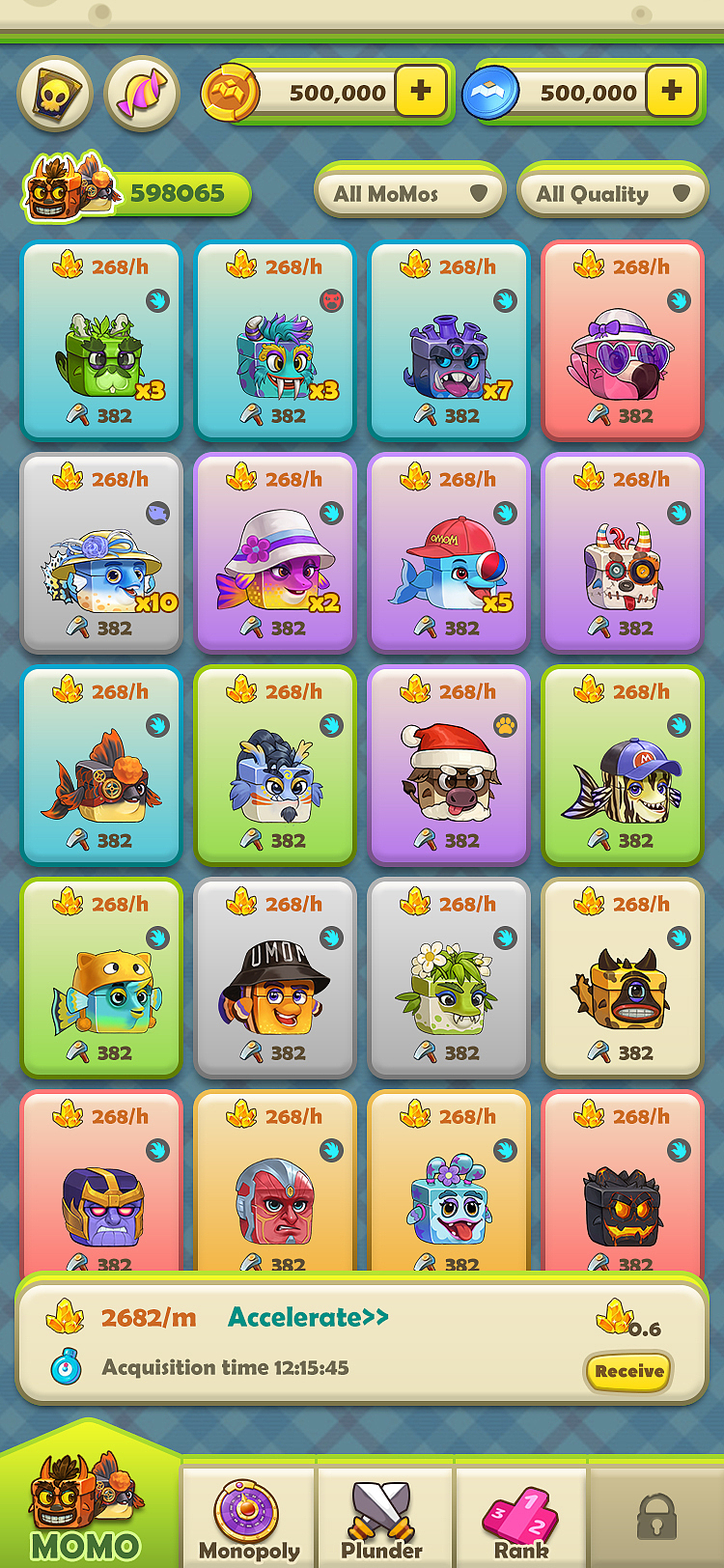Switch to the Plunder tab
The height and width of the screenshot is (1568, 724).
pos(382,1518)
